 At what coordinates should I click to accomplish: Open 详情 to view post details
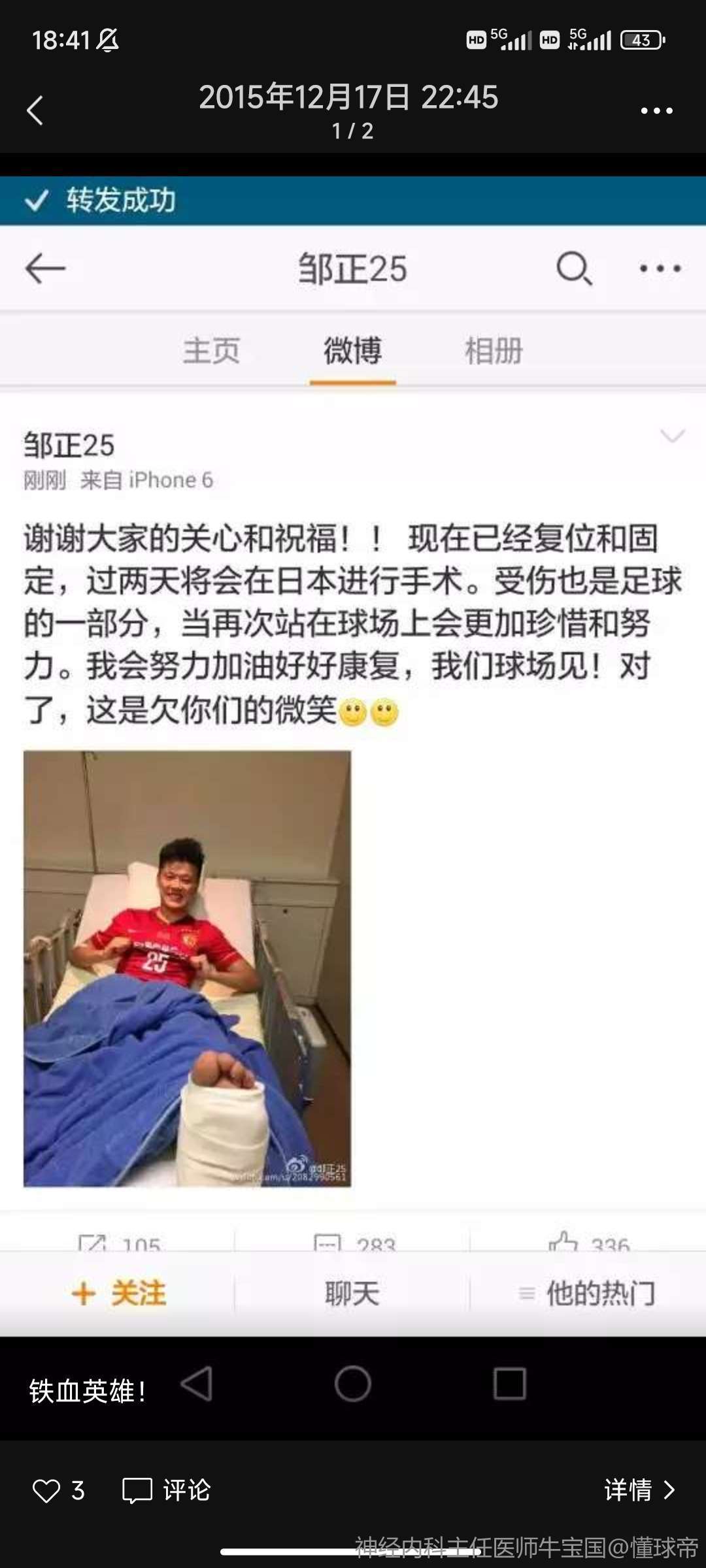point(639,1490)
